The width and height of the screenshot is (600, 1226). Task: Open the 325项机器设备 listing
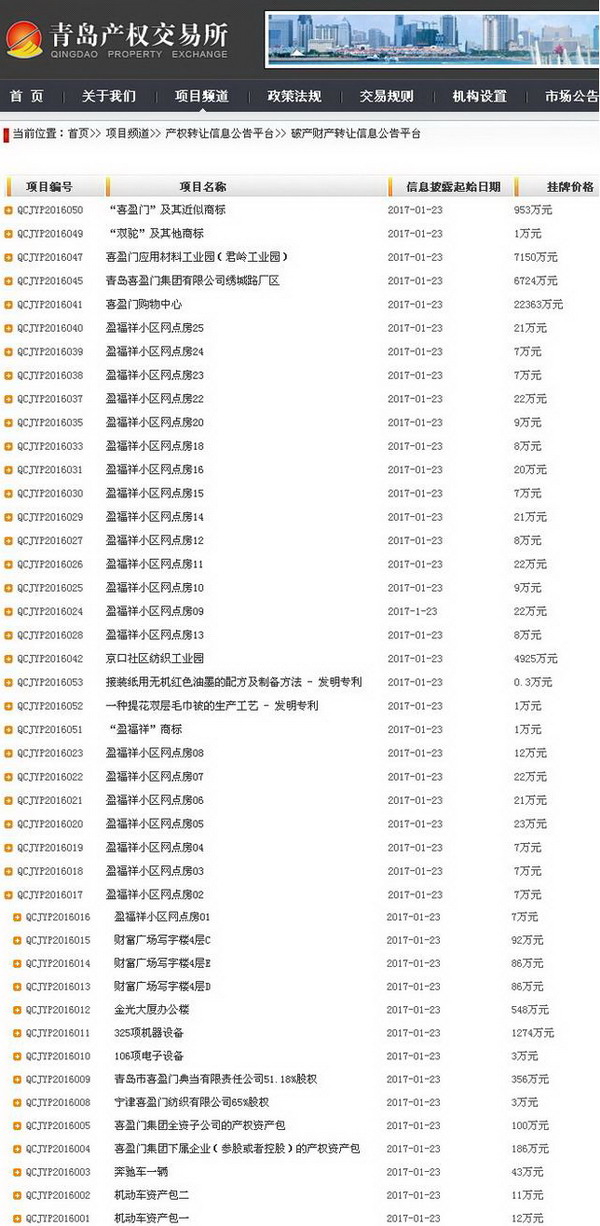pyautogui.click(x=148, y=1033)
